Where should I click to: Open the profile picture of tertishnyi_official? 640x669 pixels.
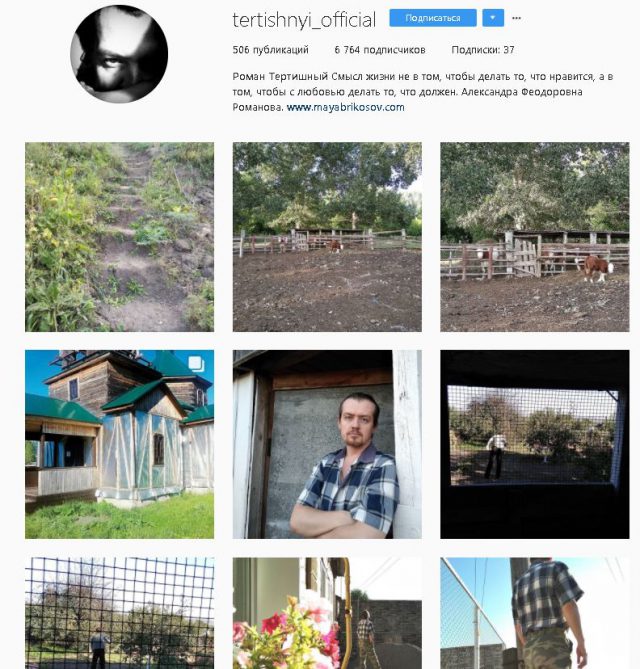[119, 54]
